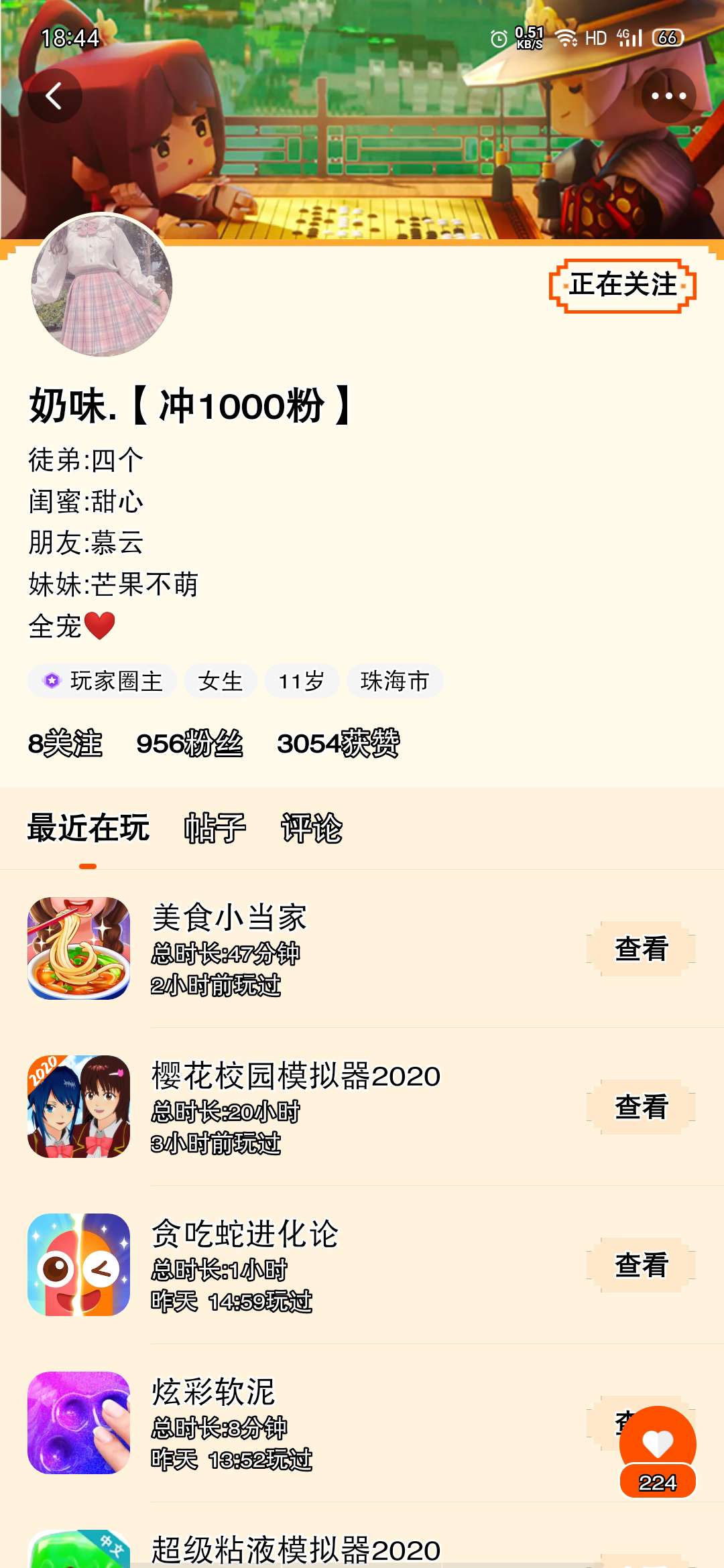This screenshot has height=1568, width=724.
Task: Open the 炫彩软泥 game row
Action: 362,1423
